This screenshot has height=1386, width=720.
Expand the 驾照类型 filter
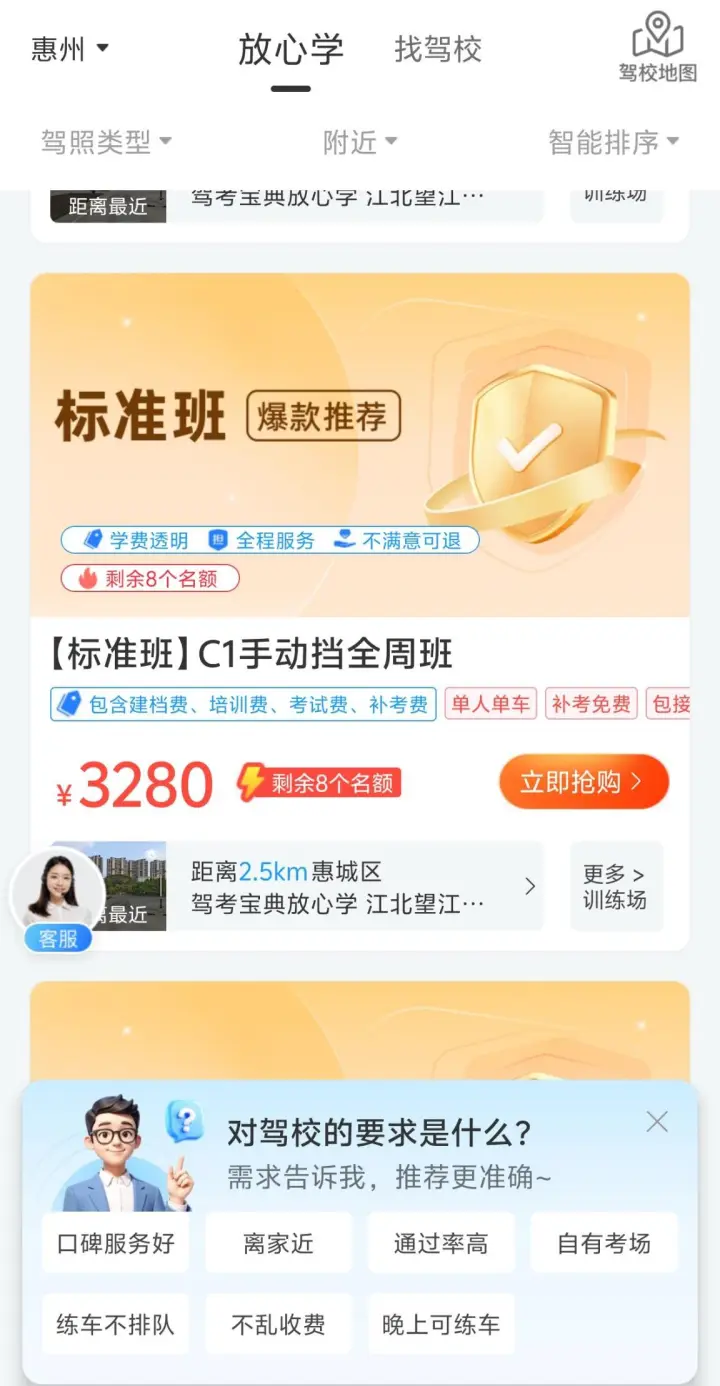point(106,142)
